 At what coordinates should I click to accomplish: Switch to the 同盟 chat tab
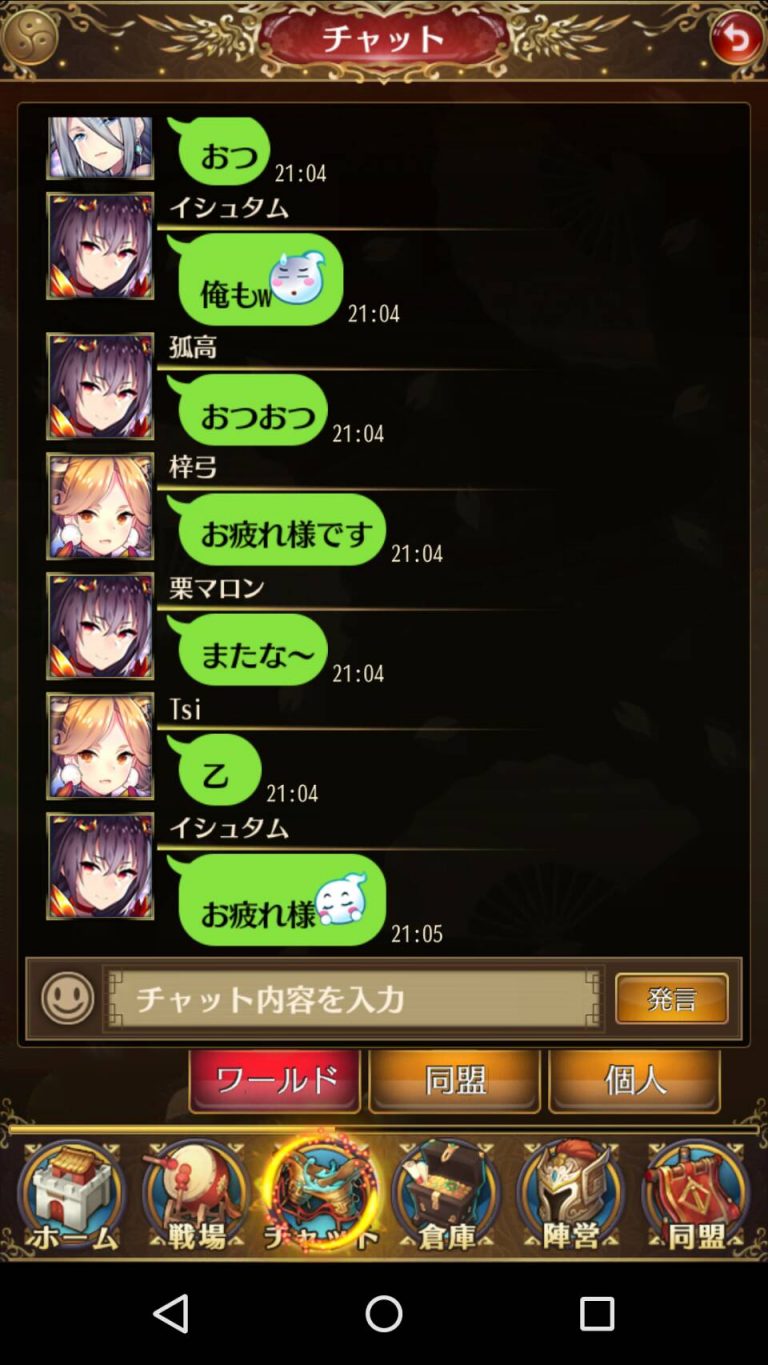pos(455,1081)
